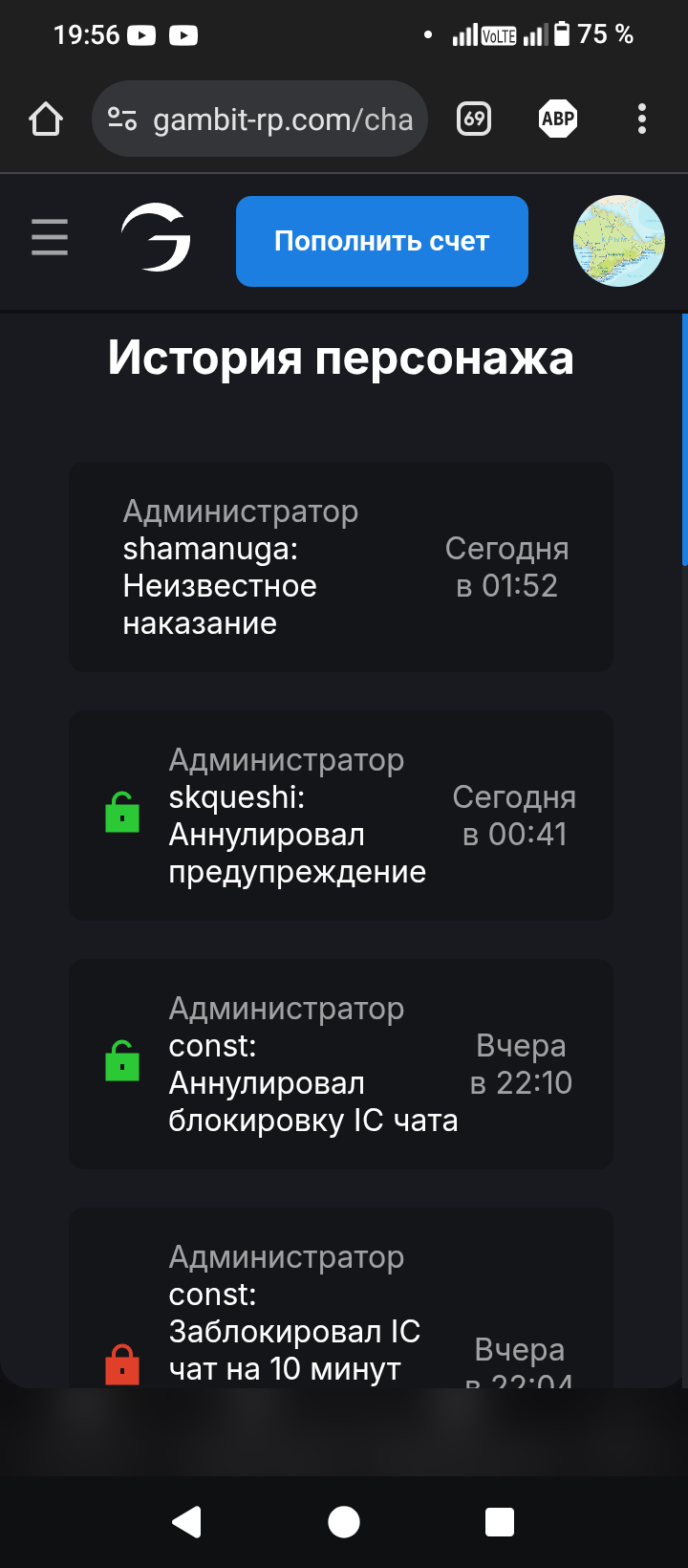688x1568 pixels.
Task: Open the profile avatar menu
Action: point(618,241)
